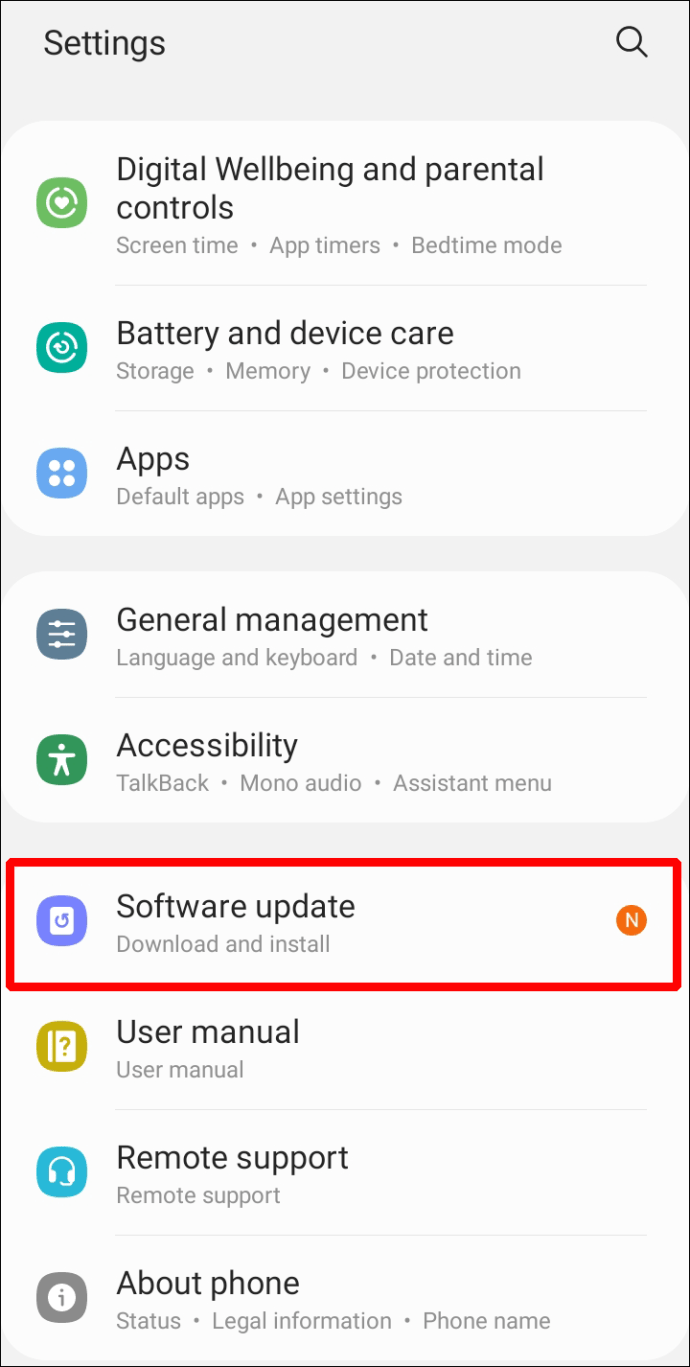Open Remote support
Viewport: 690px width, 1367px height.
[x=345, y=1174]
